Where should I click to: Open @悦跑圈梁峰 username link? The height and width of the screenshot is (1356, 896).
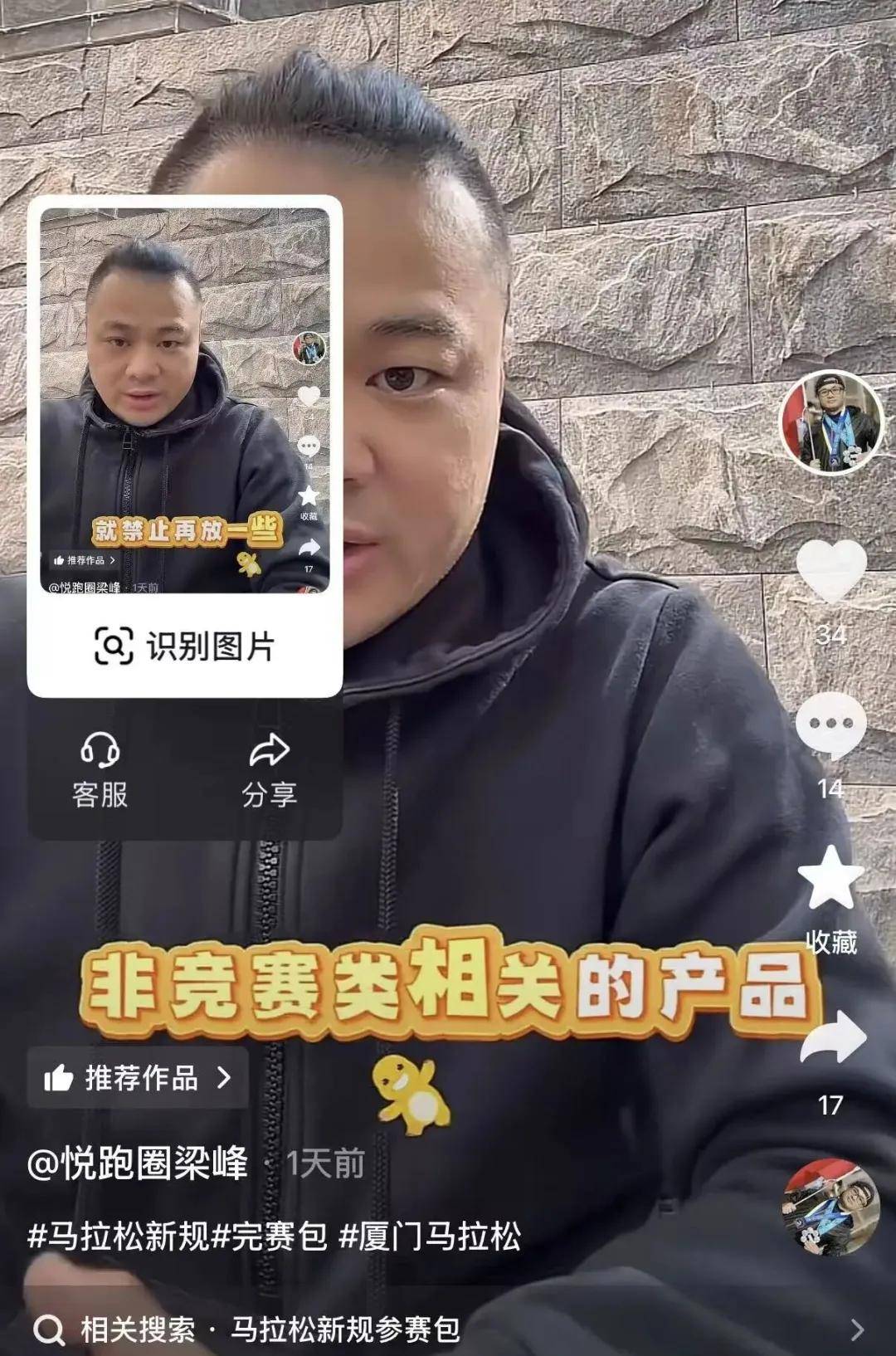(x=138, y=1164)
